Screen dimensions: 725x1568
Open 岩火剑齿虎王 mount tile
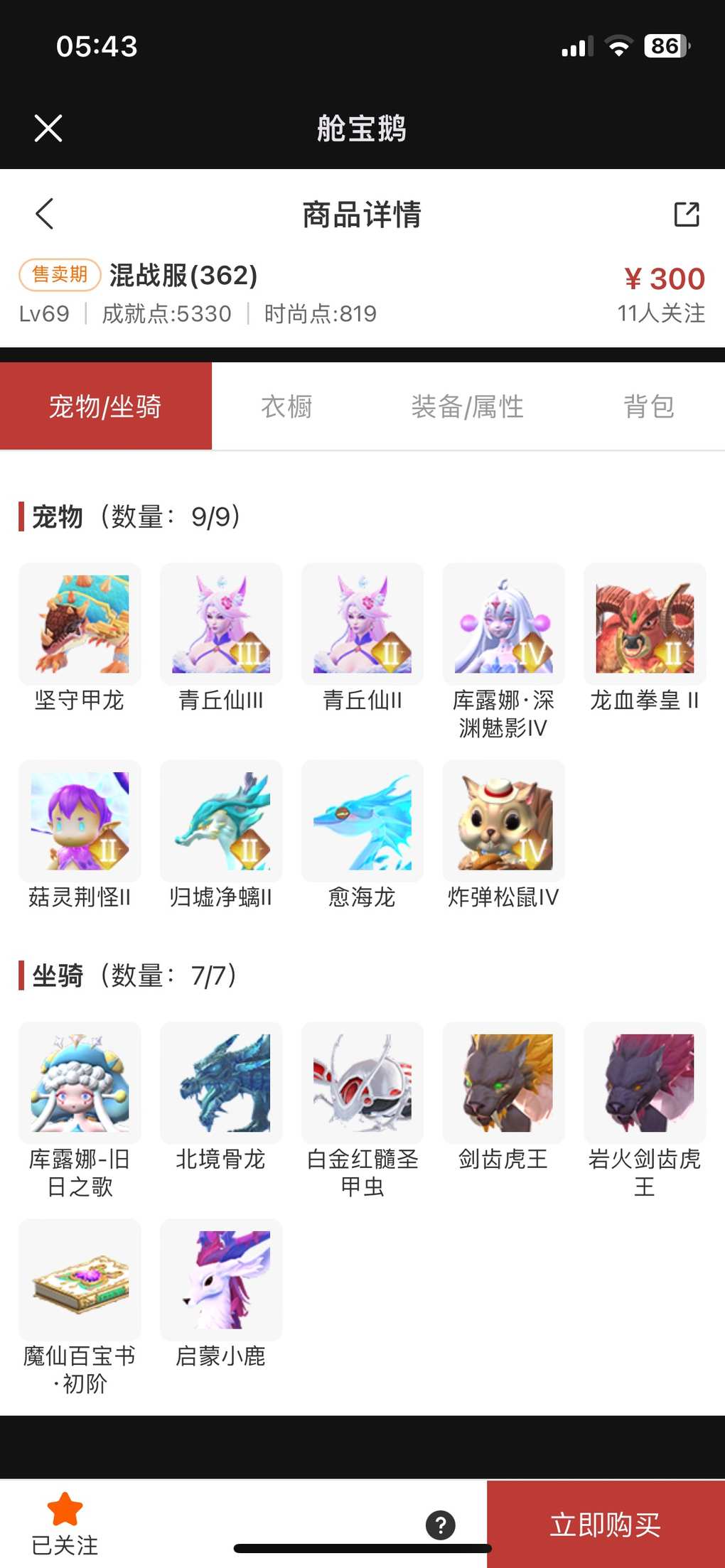click(645, 1083)
